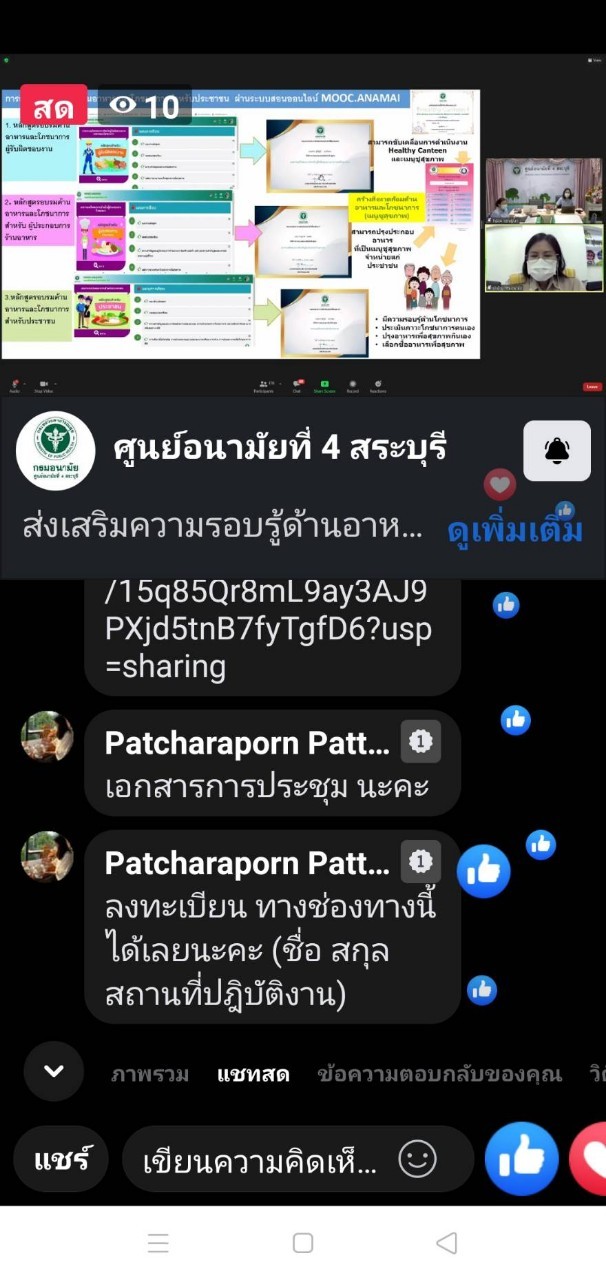This screenshot has height=1280, width=606.
Task: Open ศูนย์อนามัยที่ 4 สระบุรี page profile
Action: pos(56,450)
